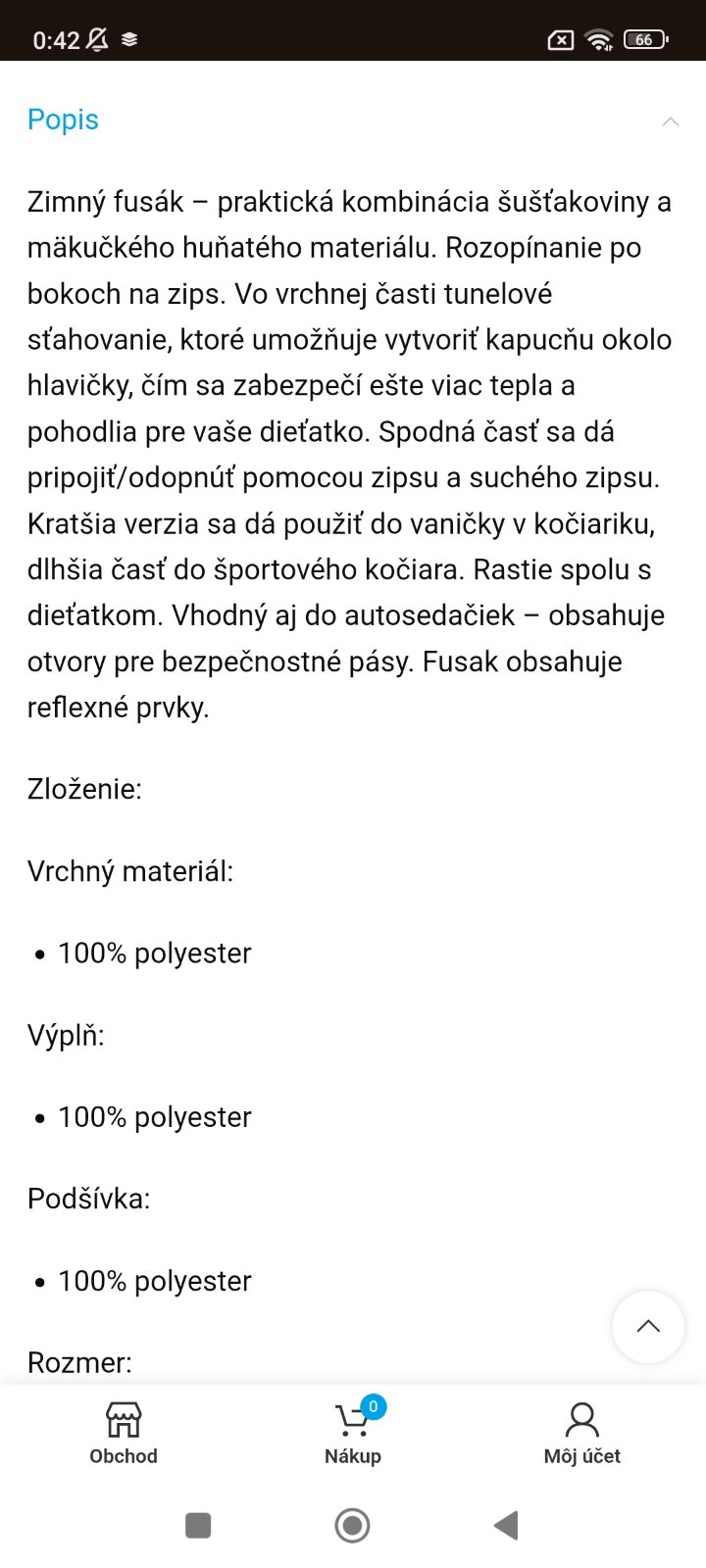Open the Obchod tab
The width and height of the screenshot is (706, 1568).
click(124, 1433)
